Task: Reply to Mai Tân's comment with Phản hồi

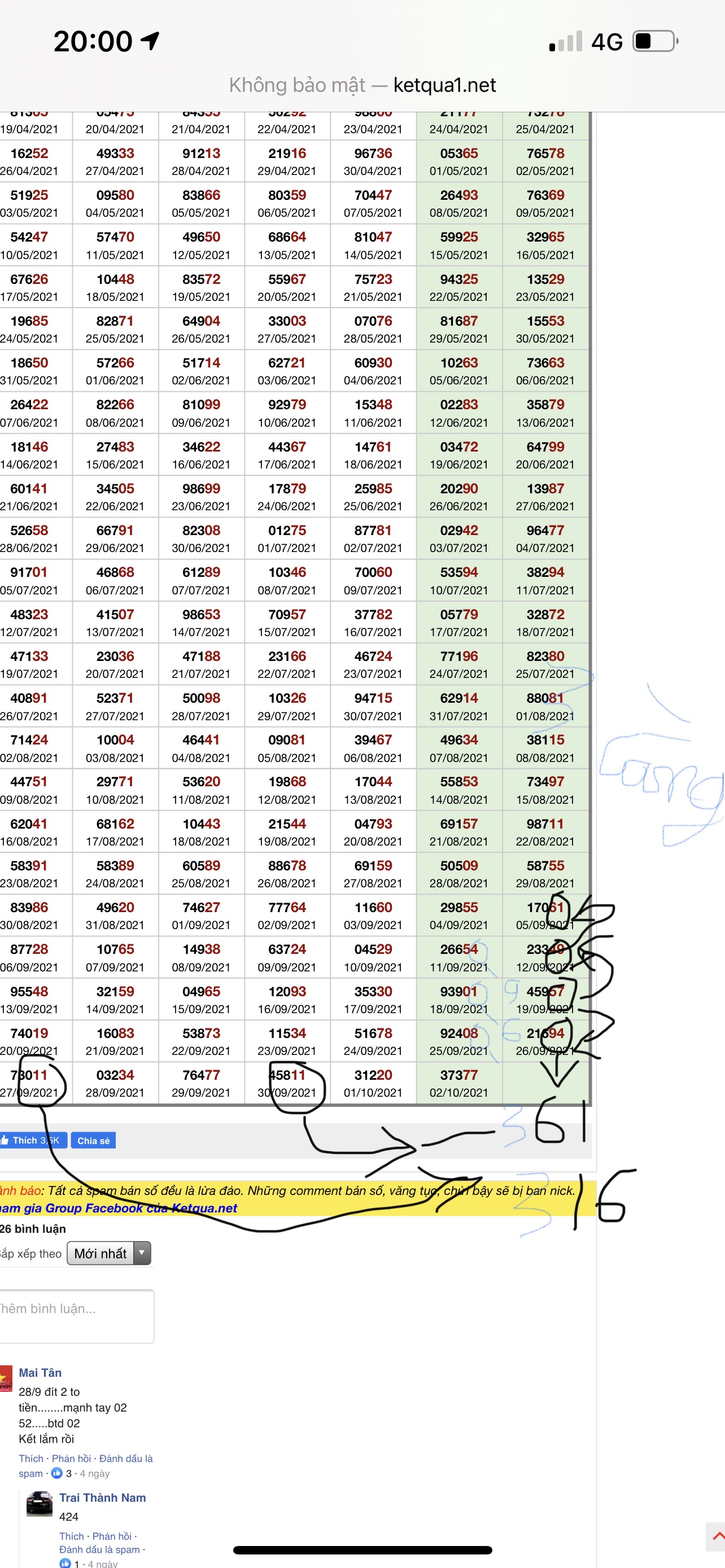Action: pos(71,1458)
